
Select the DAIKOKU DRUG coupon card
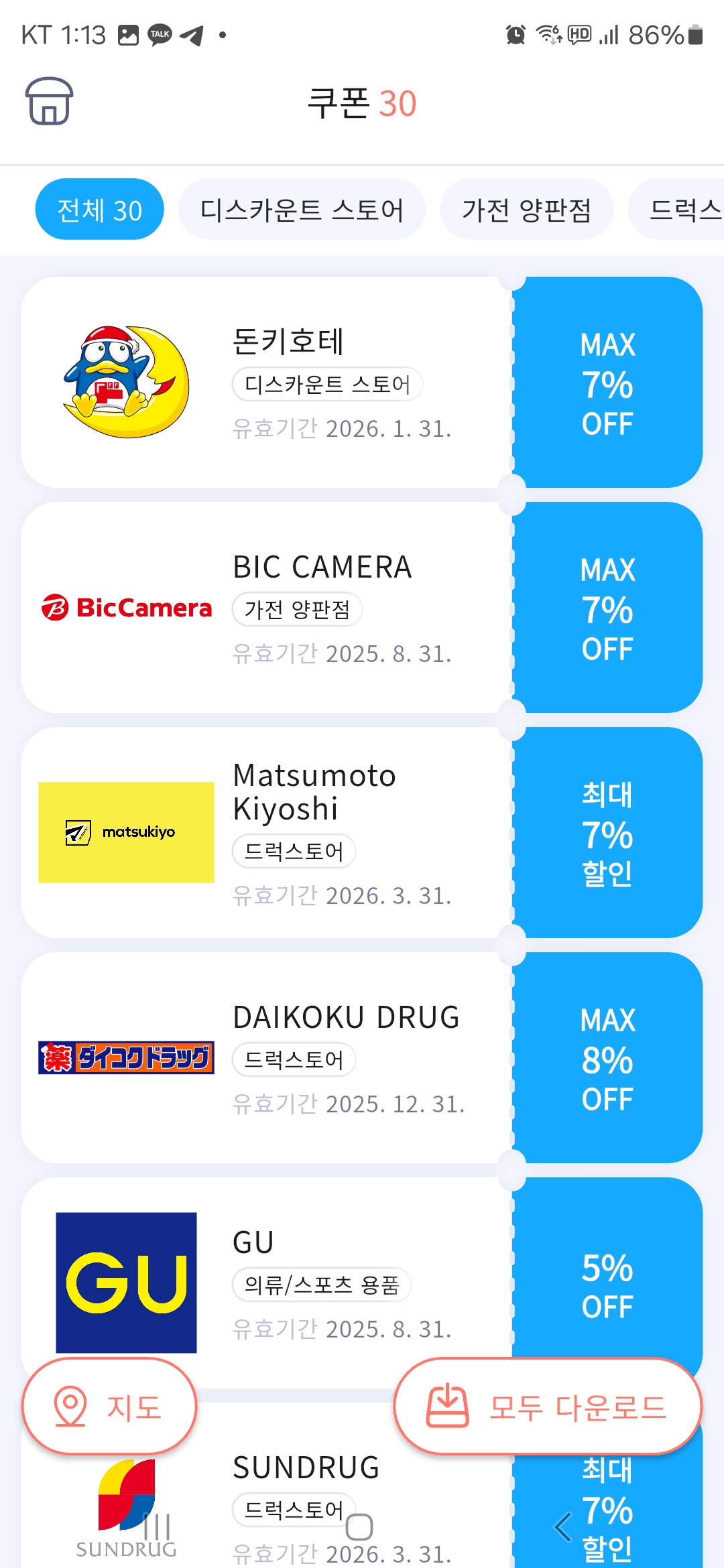[268, 1057]
